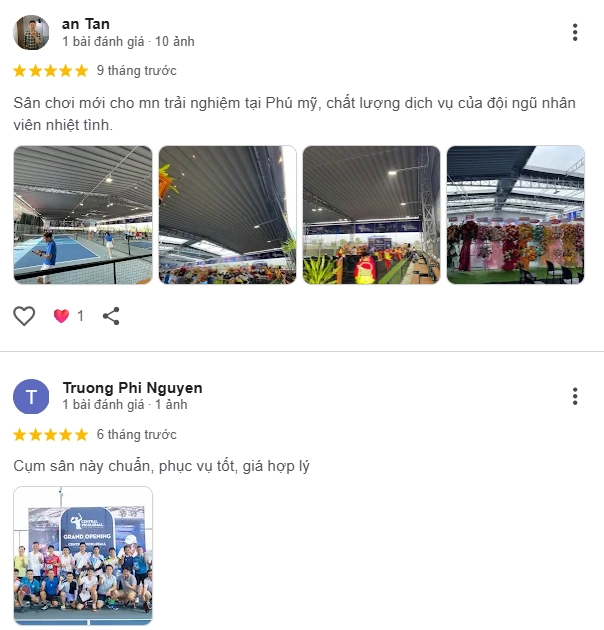Open an Tan's profile picture
Screen dimensions: 604x630
point(31,32)
